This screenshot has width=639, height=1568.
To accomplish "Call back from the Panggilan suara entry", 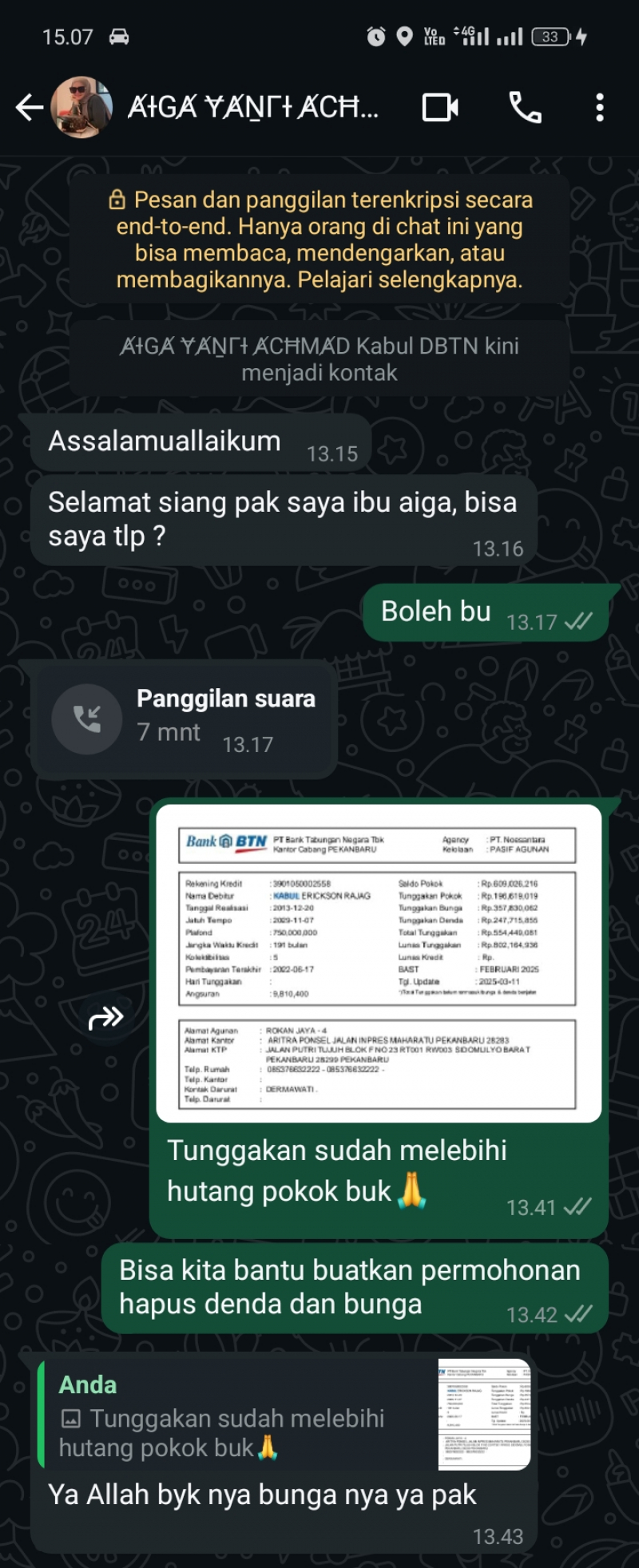I will click(87, 719).
